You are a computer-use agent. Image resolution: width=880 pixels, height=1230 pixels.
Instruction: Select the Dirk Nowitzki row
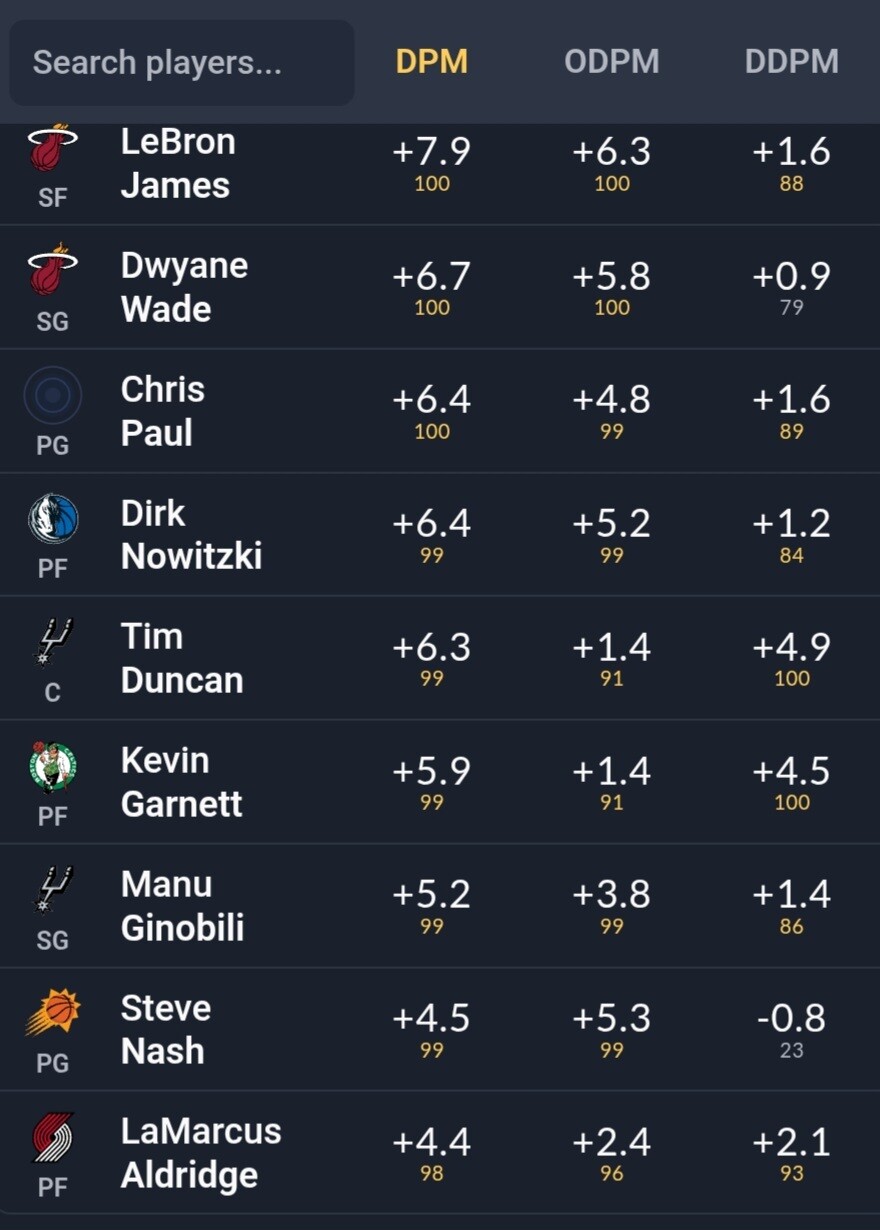440,535
